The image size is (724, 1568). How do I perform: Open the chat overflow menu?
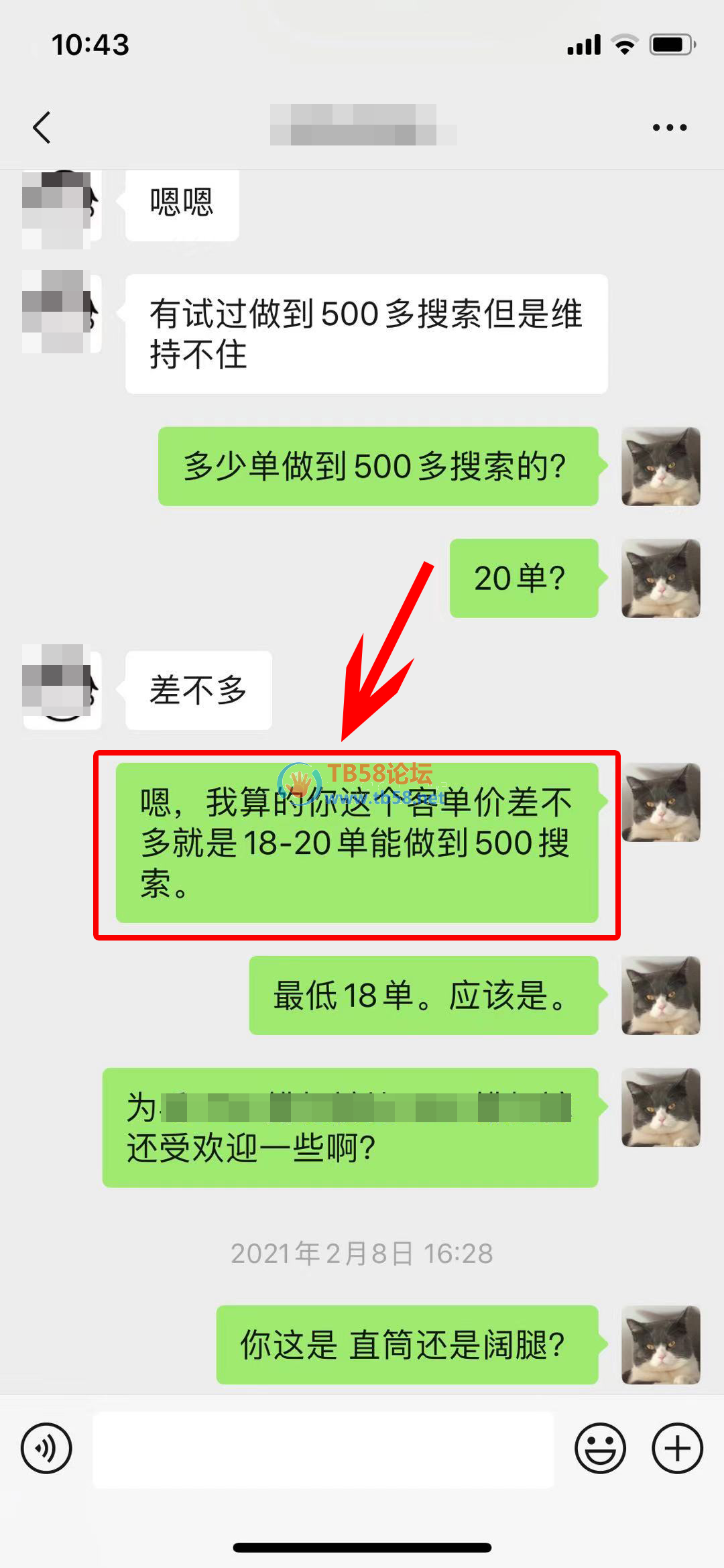click(669, 127)
